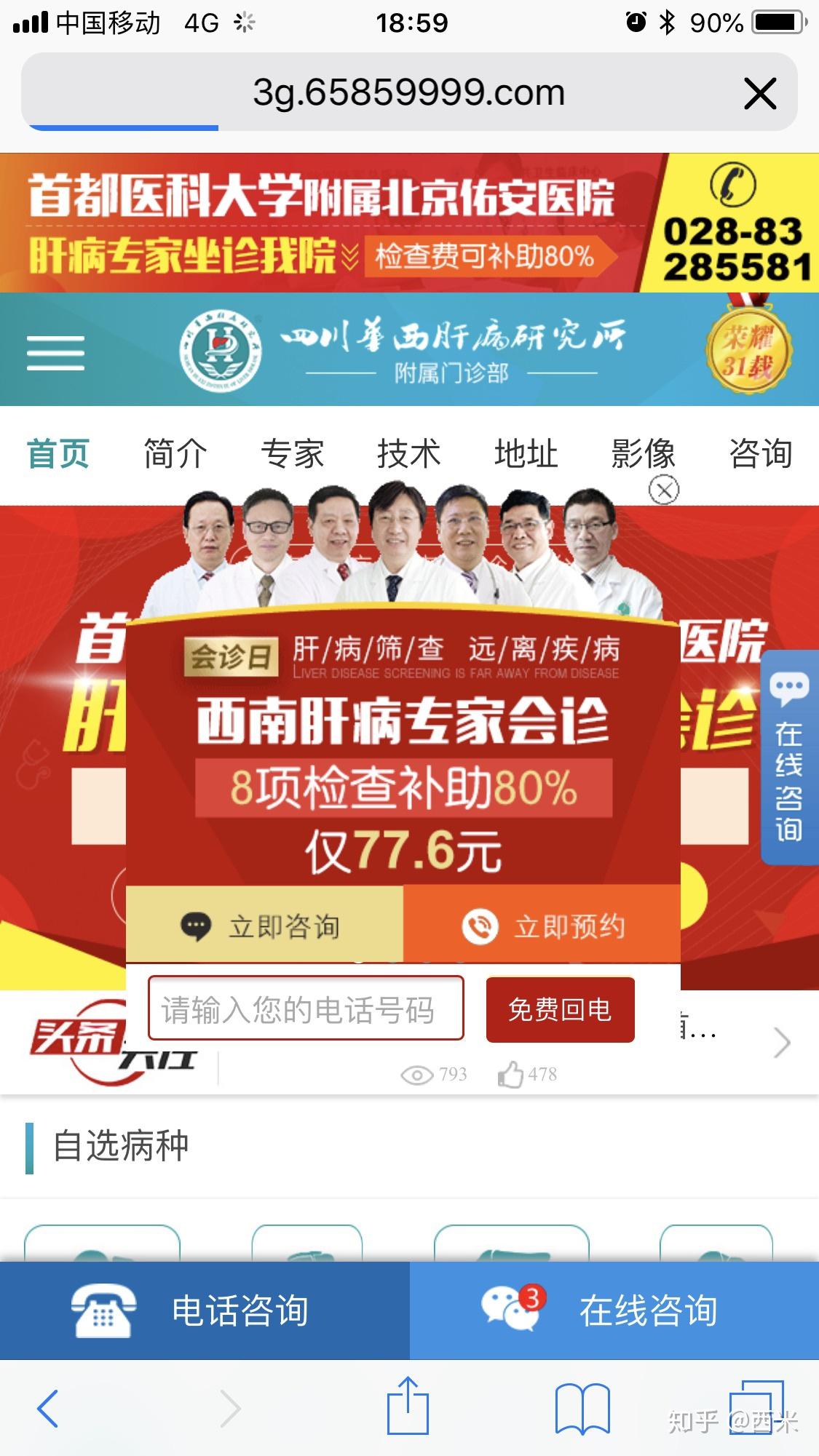Tap 电话咨询 at the bottom
The width and height of the screenshot is (819, 1456).
205,1310
